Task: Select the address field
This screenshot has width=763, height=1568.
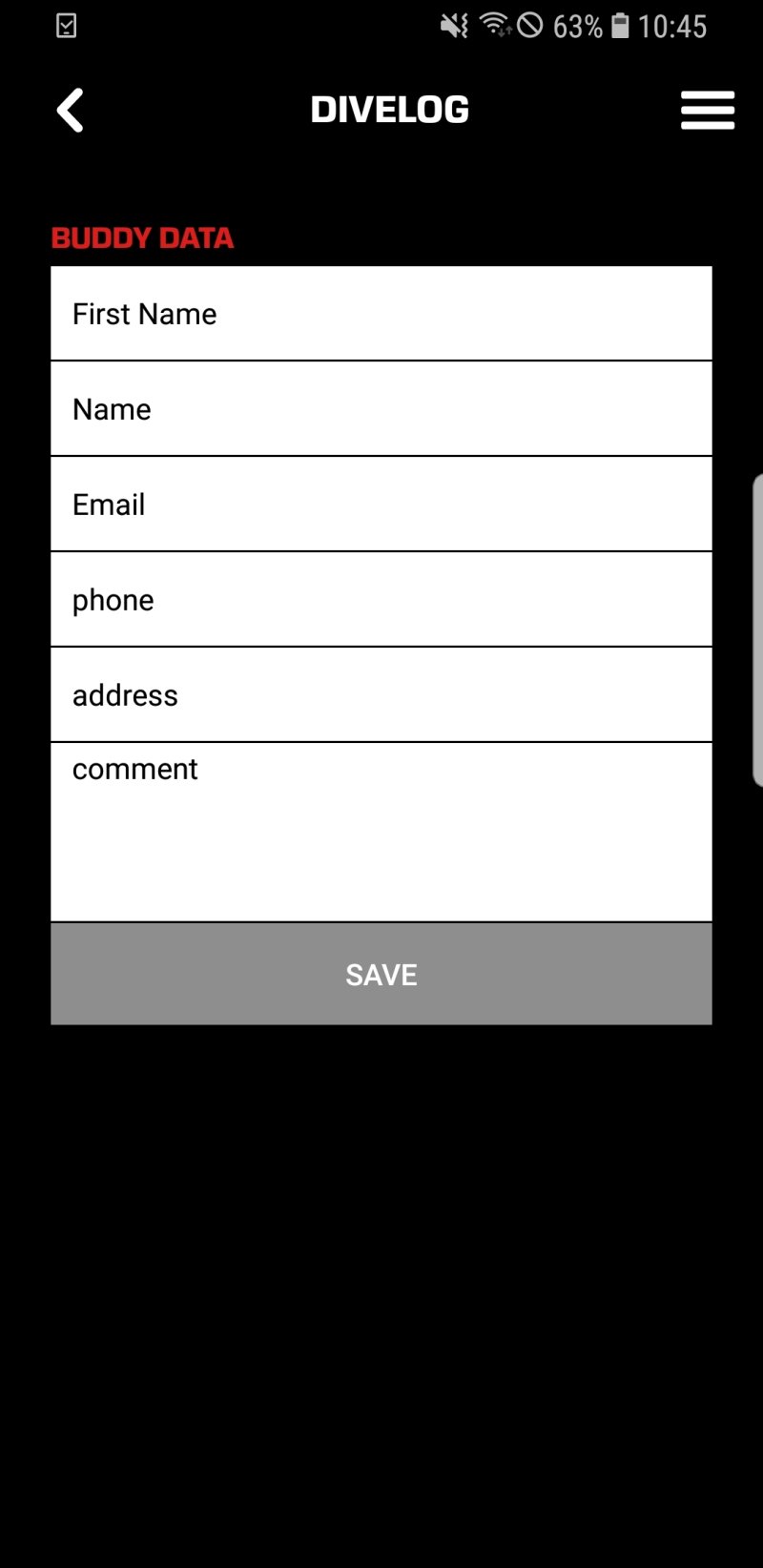Action: click(381, 695)
